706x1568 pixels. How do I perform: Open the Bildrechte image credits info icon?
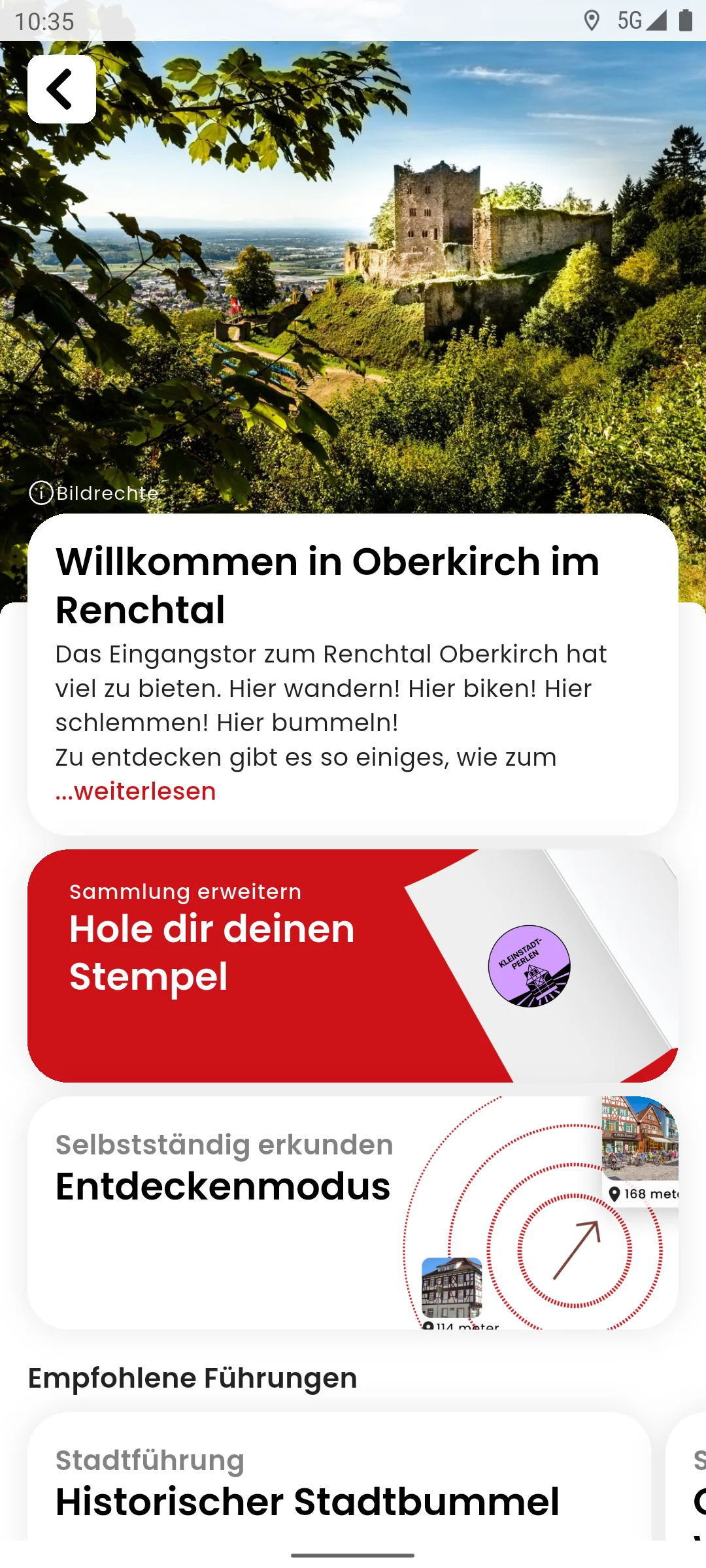point(41,494)
